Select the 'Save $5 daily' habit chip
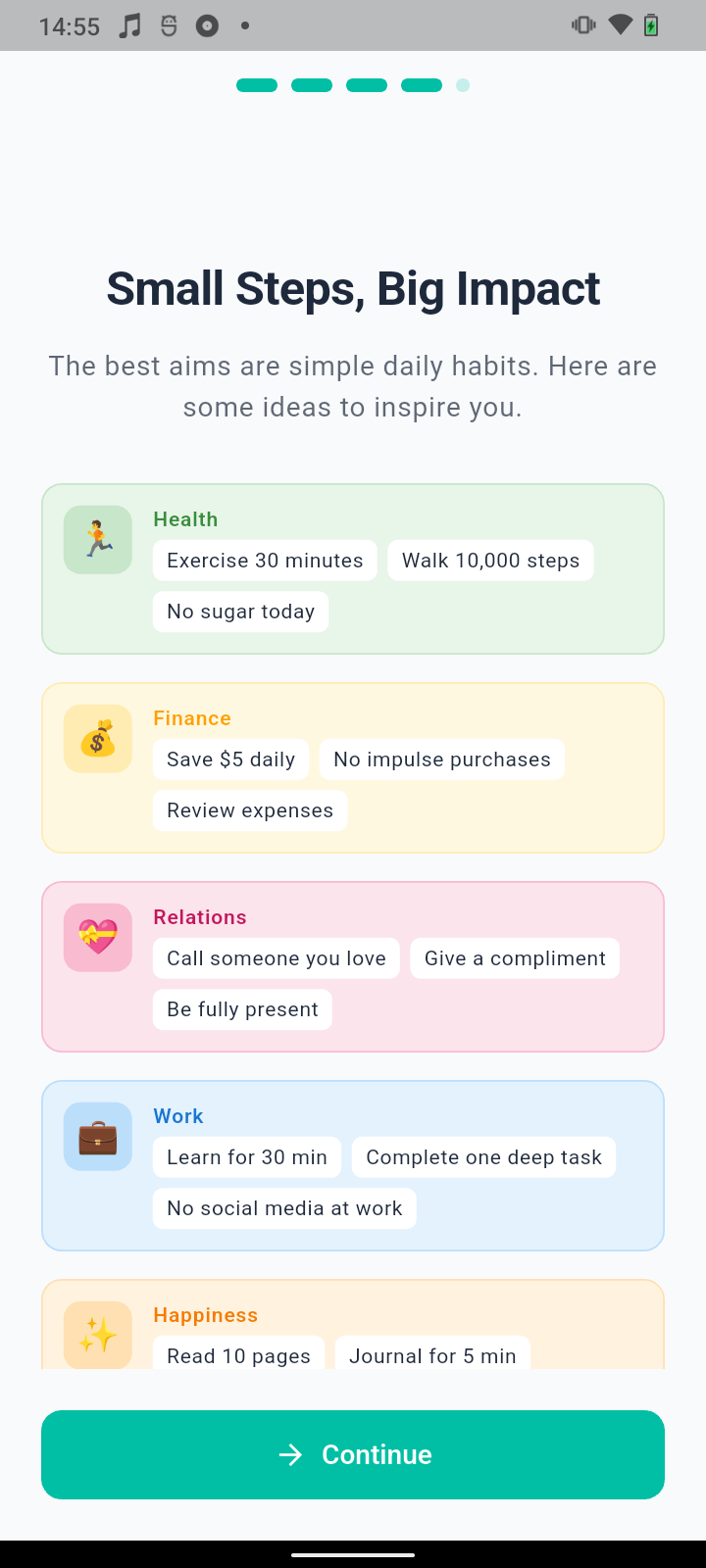The width and height of the screenshot is (706, 1568). [230, 759]
